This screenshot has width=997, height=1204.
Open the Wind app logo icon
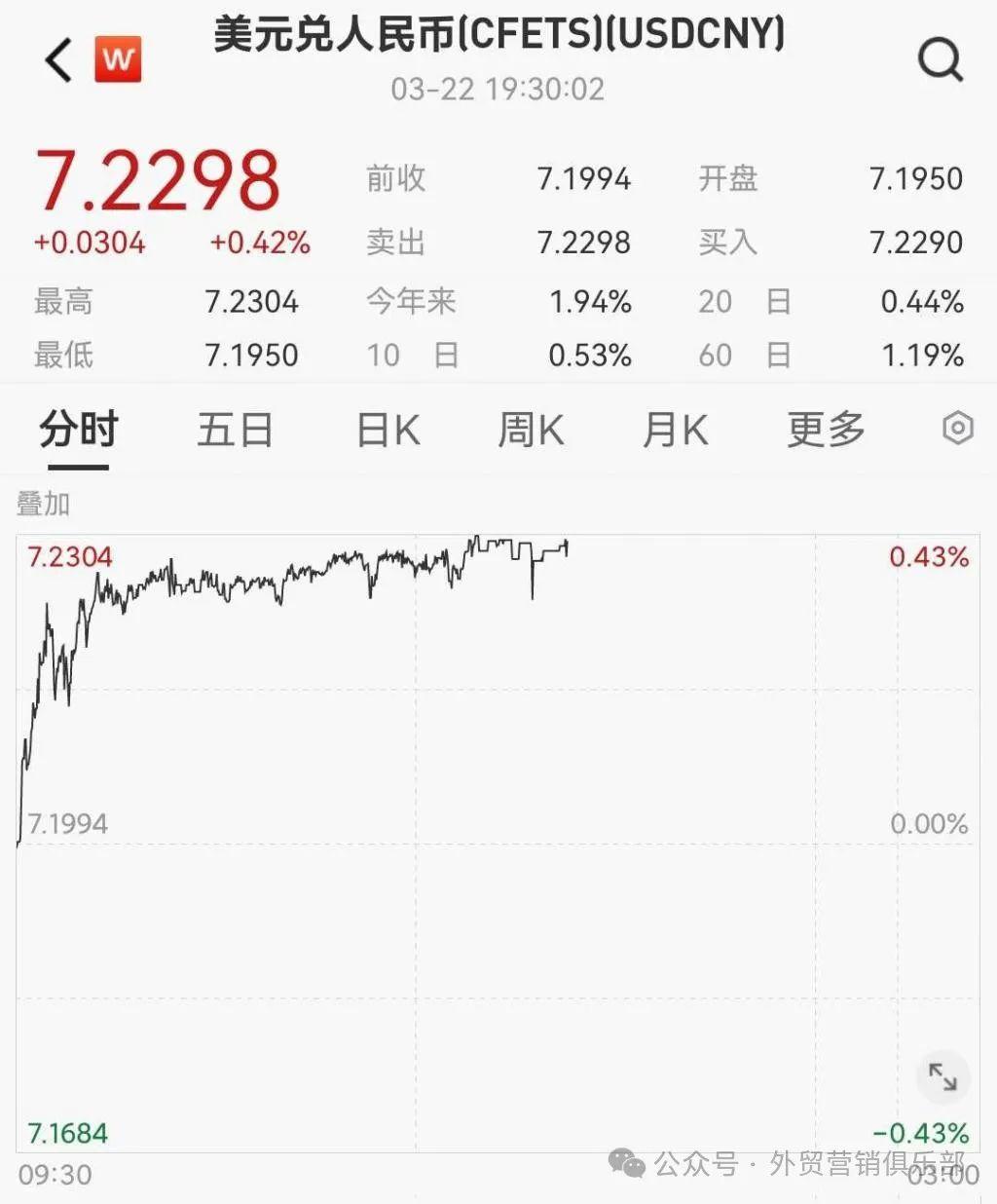pos(119,58)
